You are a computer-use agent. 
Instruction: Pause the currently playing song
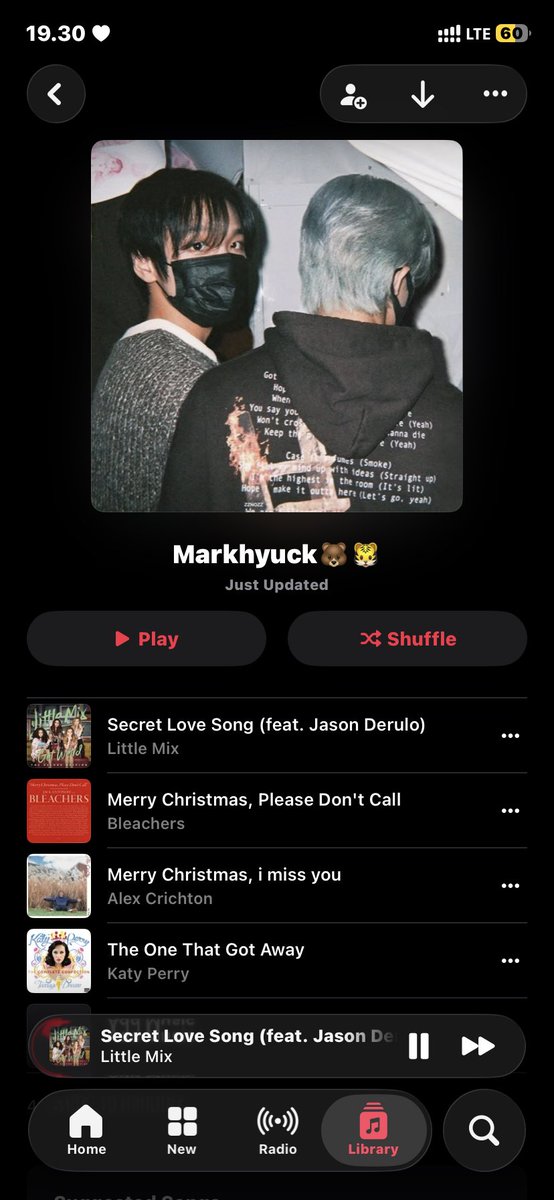[x=419, y=1046]
